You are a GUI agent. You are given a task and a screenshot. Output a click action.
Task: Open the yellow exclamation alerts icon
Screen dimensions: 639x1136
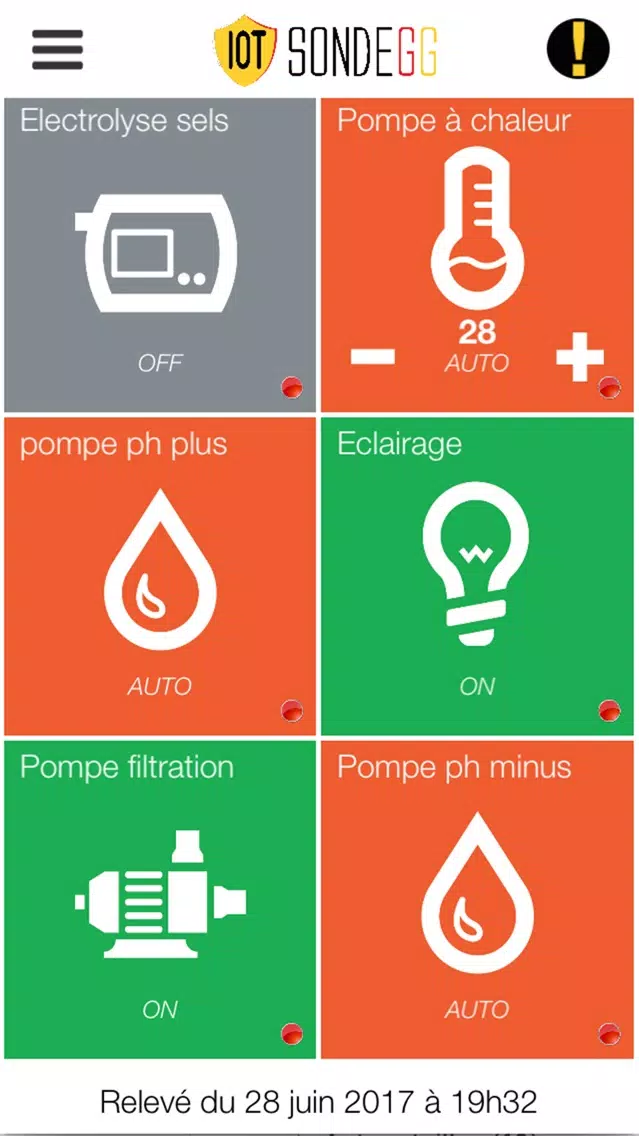pyautogui.click(x=577, y=49)
